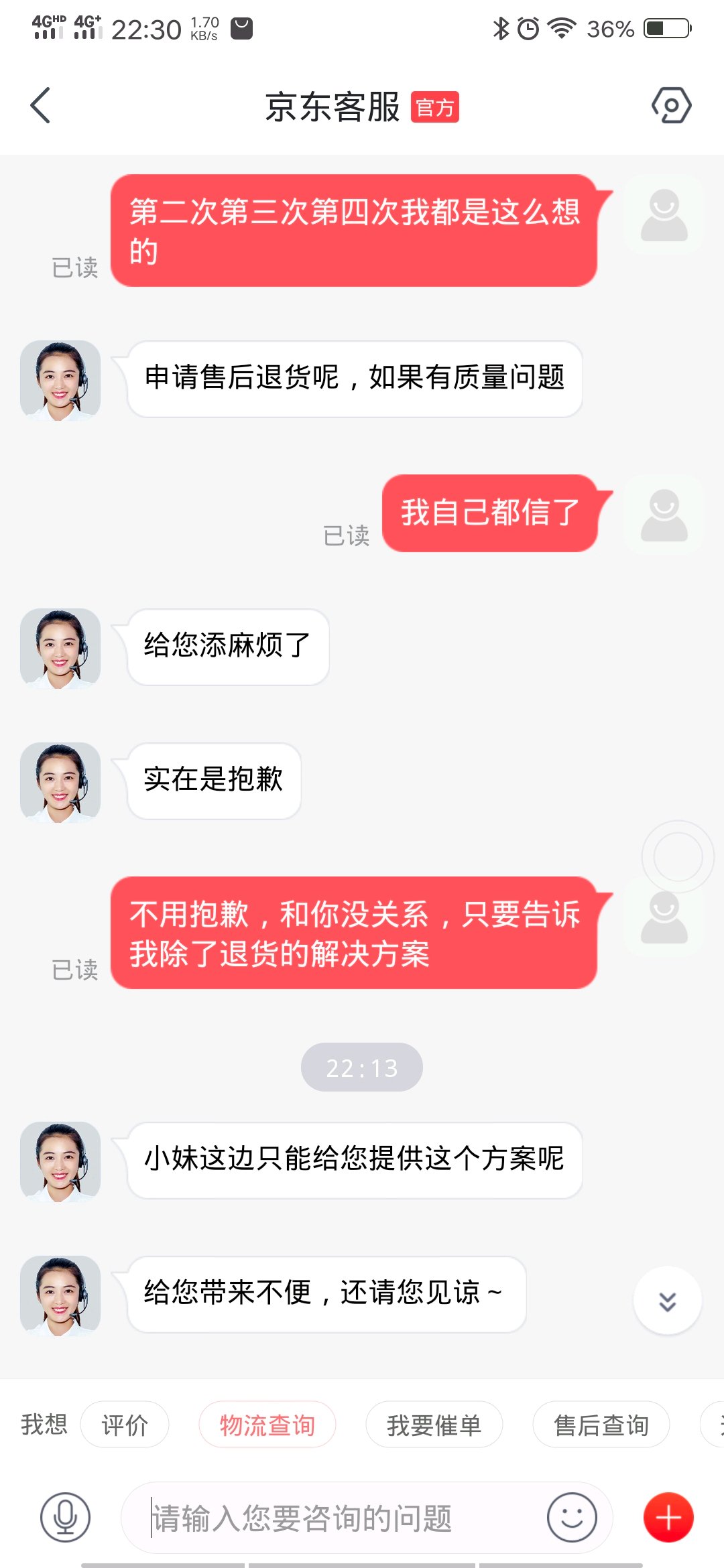Choose the 我要催单 chip
Image resolution: width=724 pixels, height=1568 pixels.
tap(434, 1425)
